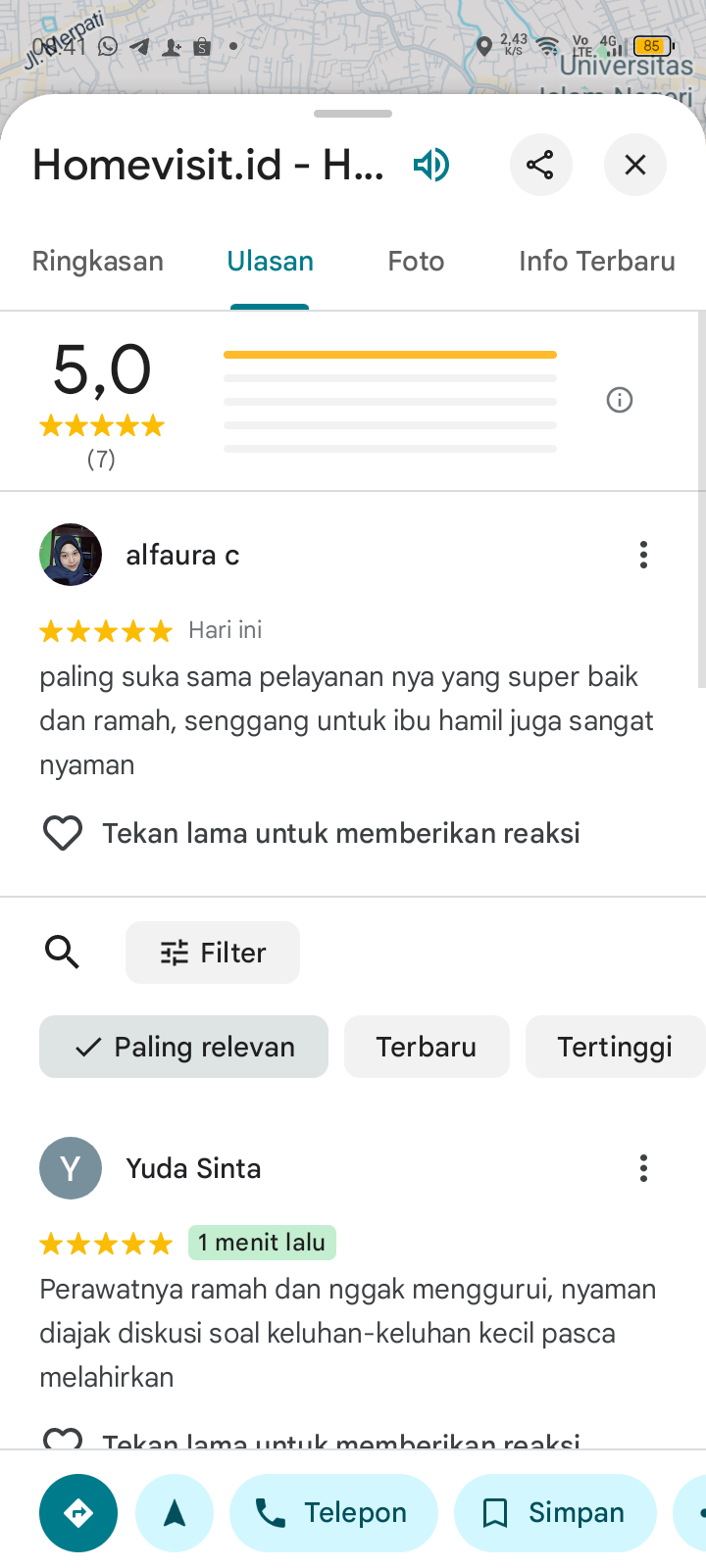Switch to the Ringkasan tab
Viewport: 706px width, 1568px height.
98,262
